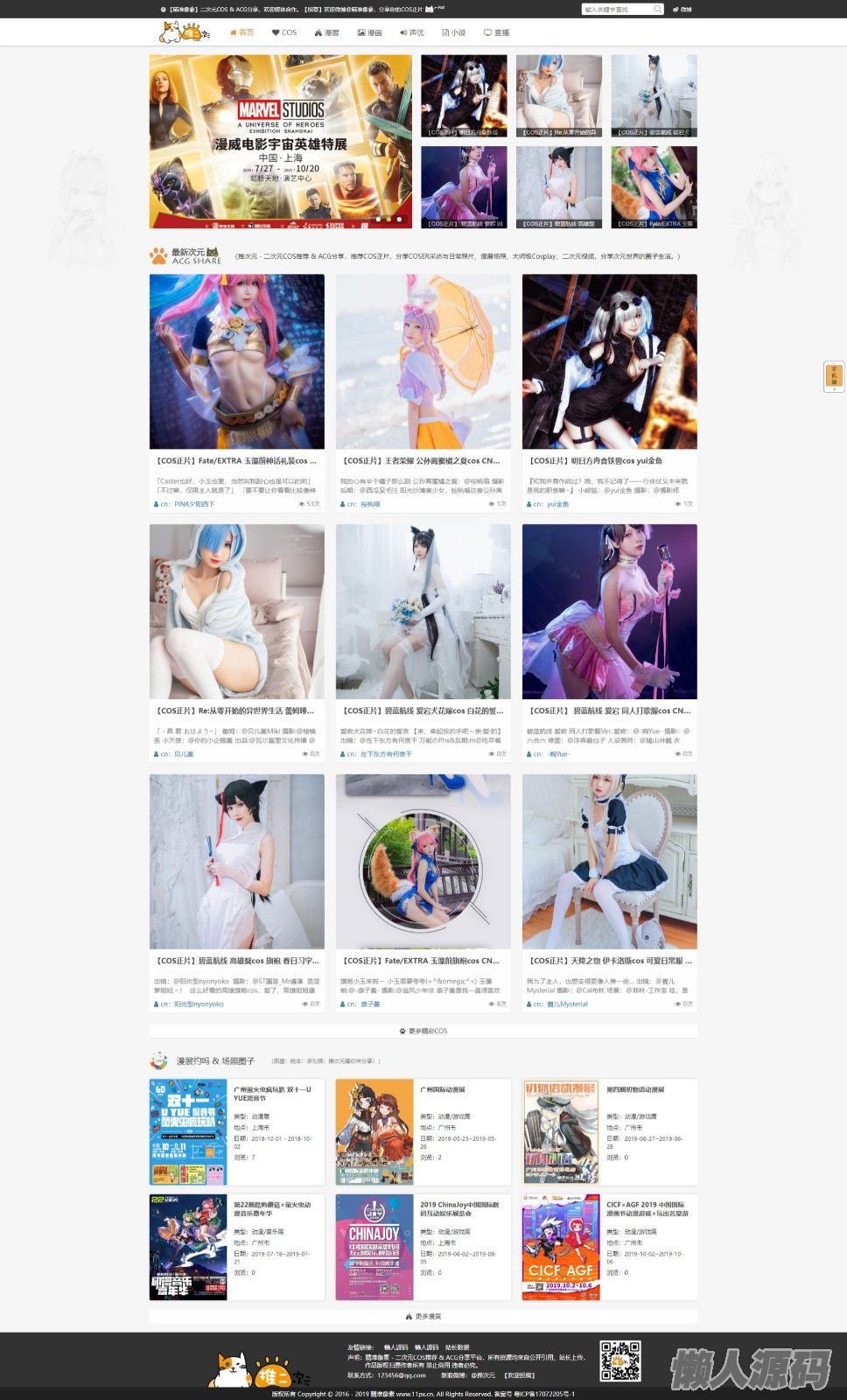Switch to the 小说 tab
Image resolution: width=847 pixels, height=1400 pixels.
[453, 32]
